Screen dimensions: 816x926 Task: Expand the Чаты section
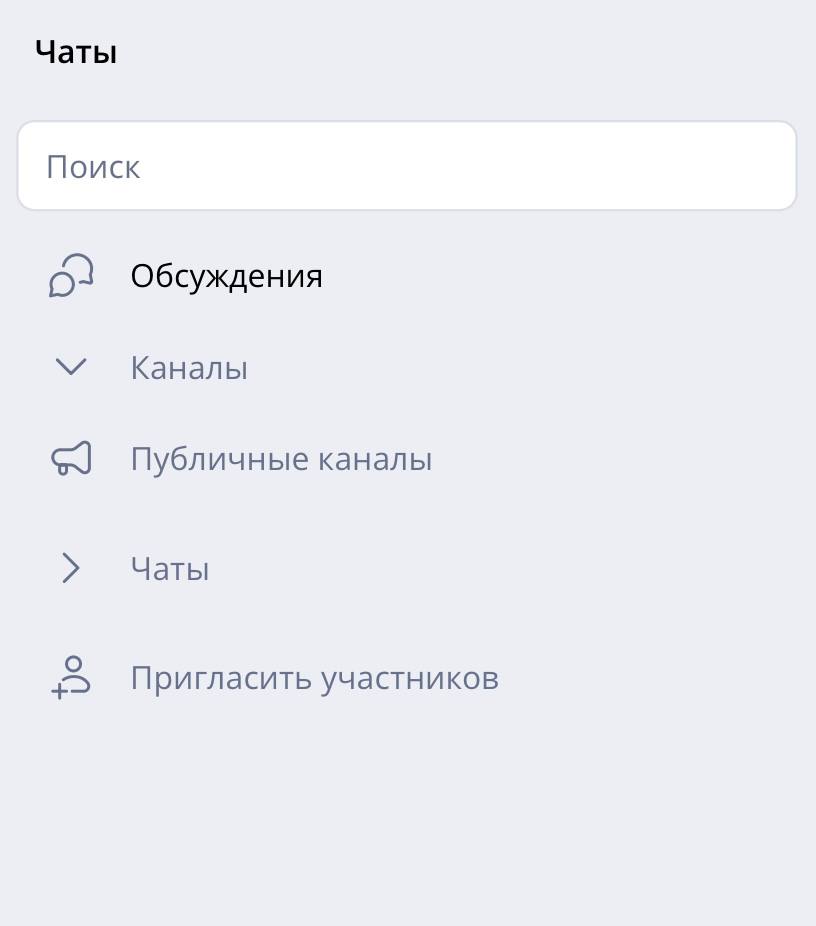click(71, 569)
